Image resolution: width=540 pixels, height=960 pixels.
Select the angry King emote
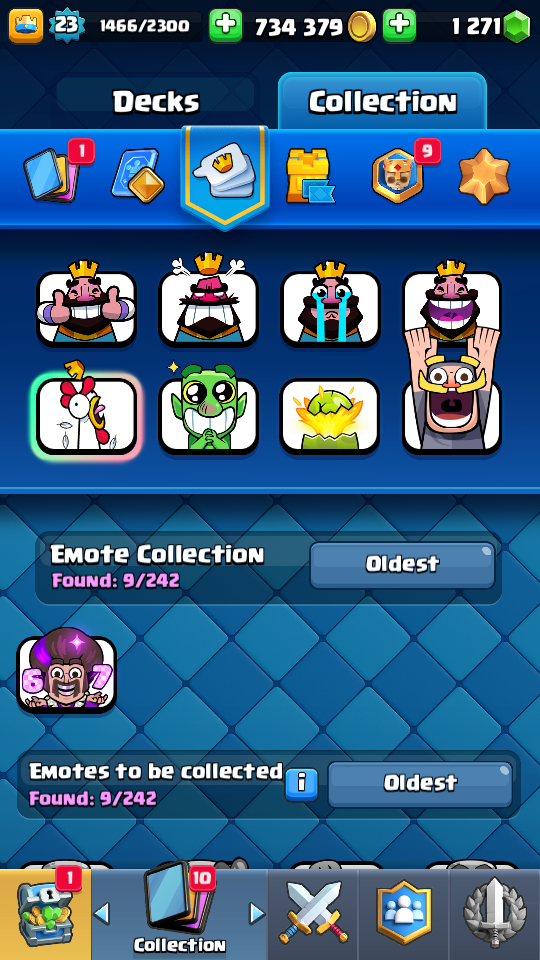click(208, 304)
